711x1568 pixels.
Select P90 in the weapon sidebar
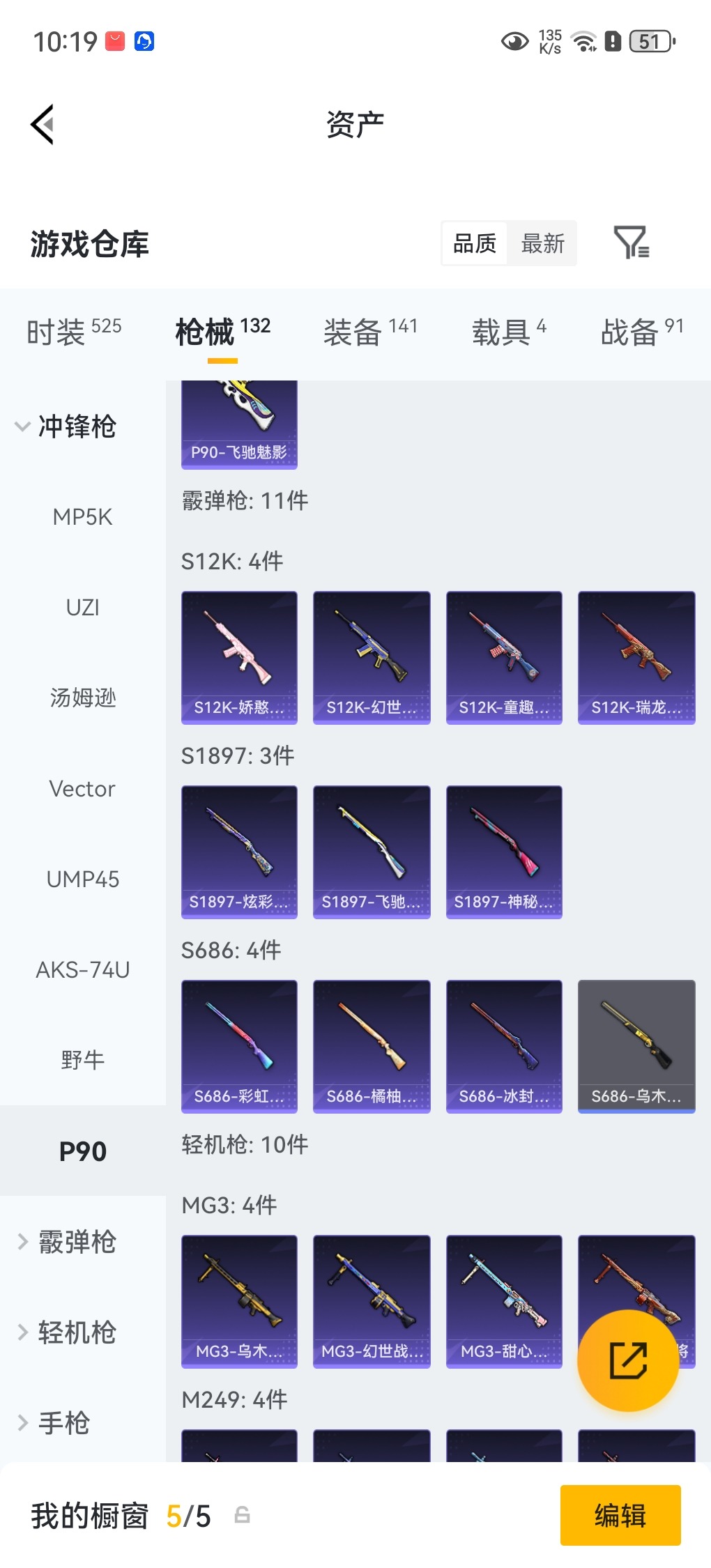tap(82, 1151)
